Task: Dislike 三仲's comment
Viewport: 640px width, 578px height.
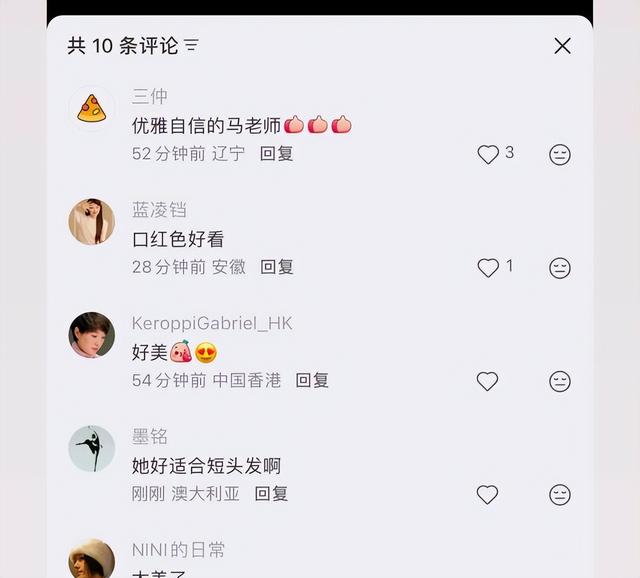Action: (560, 155)
